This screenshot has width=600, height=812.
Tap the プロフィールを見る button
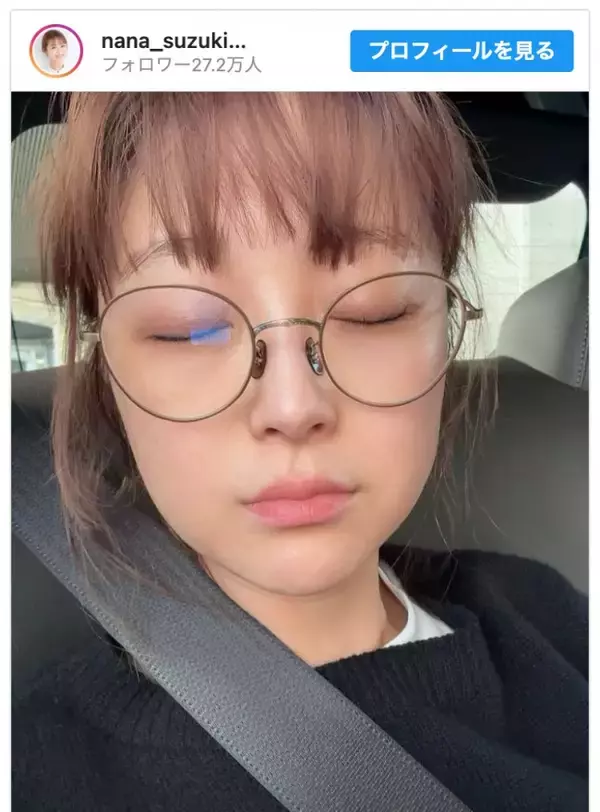(461, 51)
